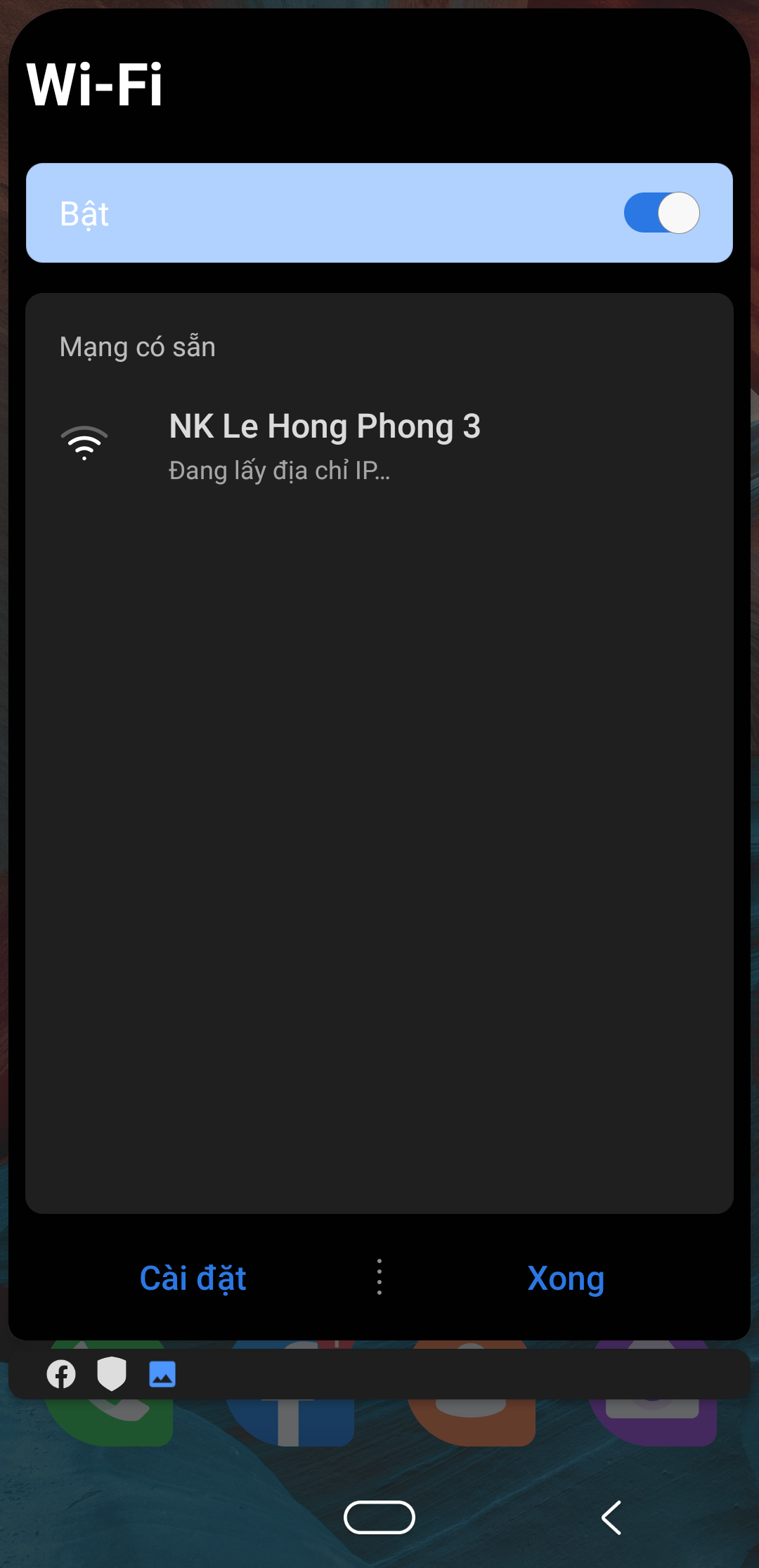The width and height of the screenshot is (759, 1568).
Task: Go to the home screen
Action: pyautogui.click(x=379, y=1517)
